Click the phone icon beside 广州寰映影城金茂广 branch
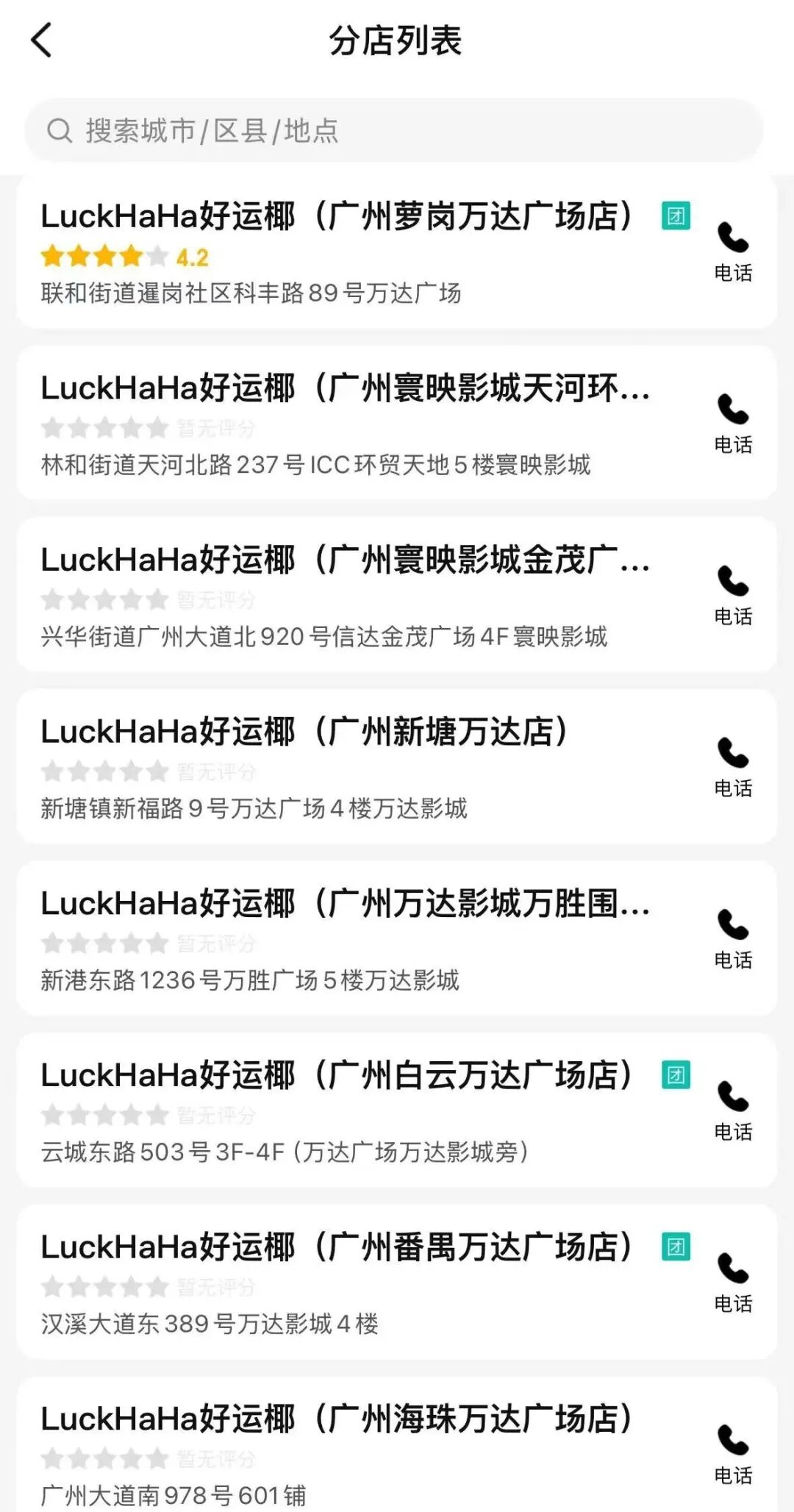This screenshot has width=794, height=1512. point(732,588)
